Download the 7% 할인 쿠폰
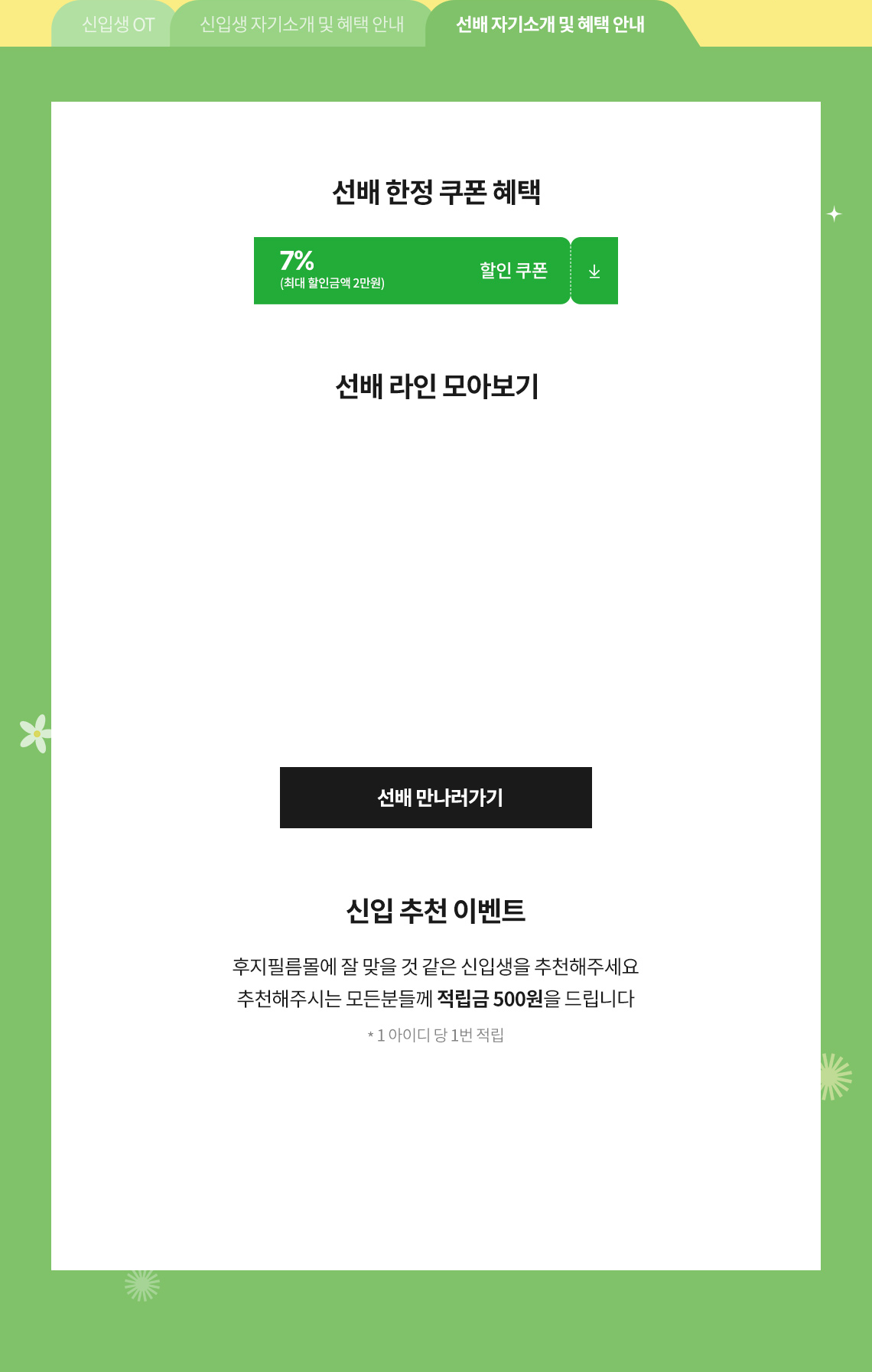This screenshot has height=1372, width=872. 594,271
